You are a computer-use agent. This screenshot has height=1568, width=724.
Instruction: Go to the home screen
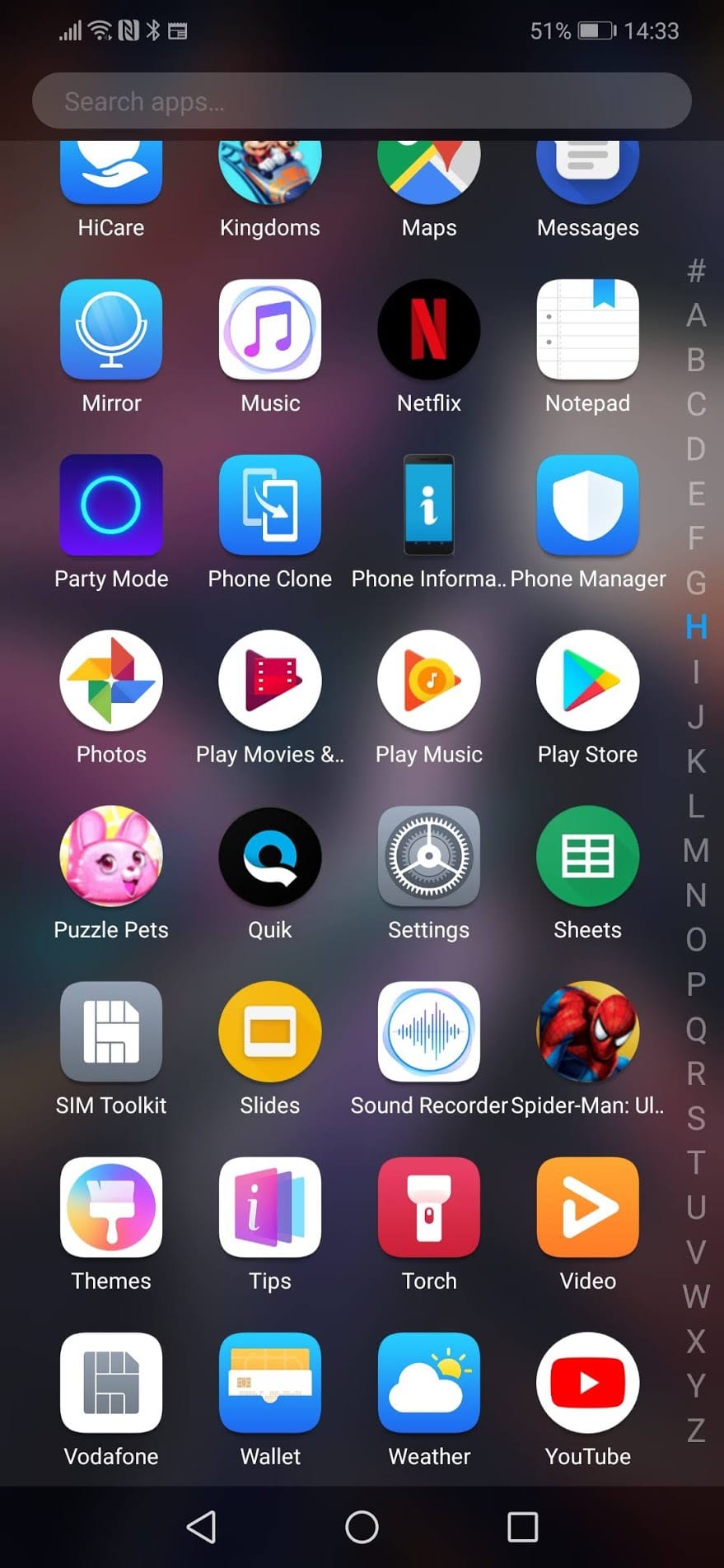point(362,1528)
